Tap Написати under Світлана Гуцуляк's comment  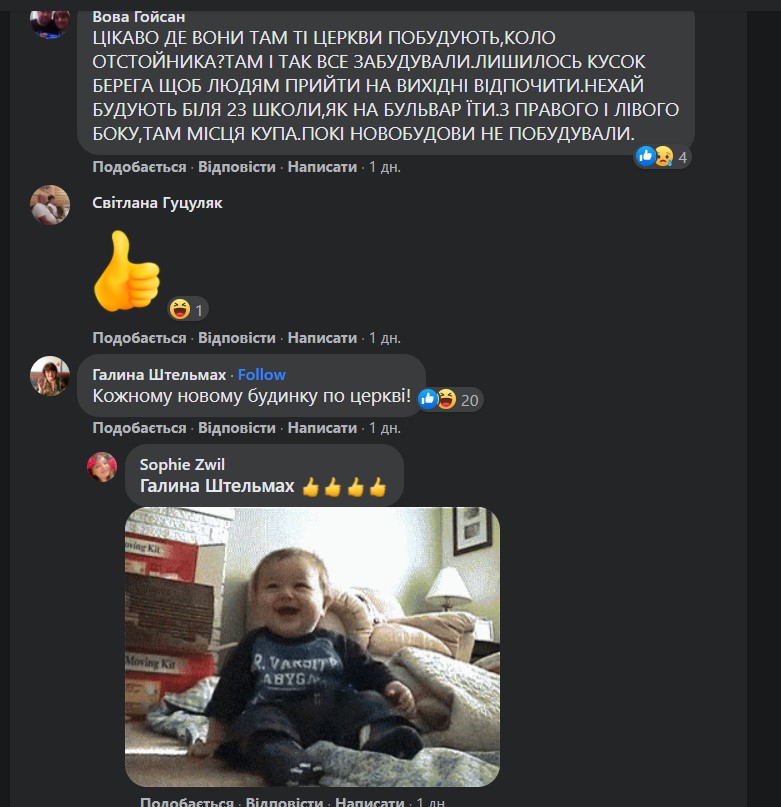point(322,338)
